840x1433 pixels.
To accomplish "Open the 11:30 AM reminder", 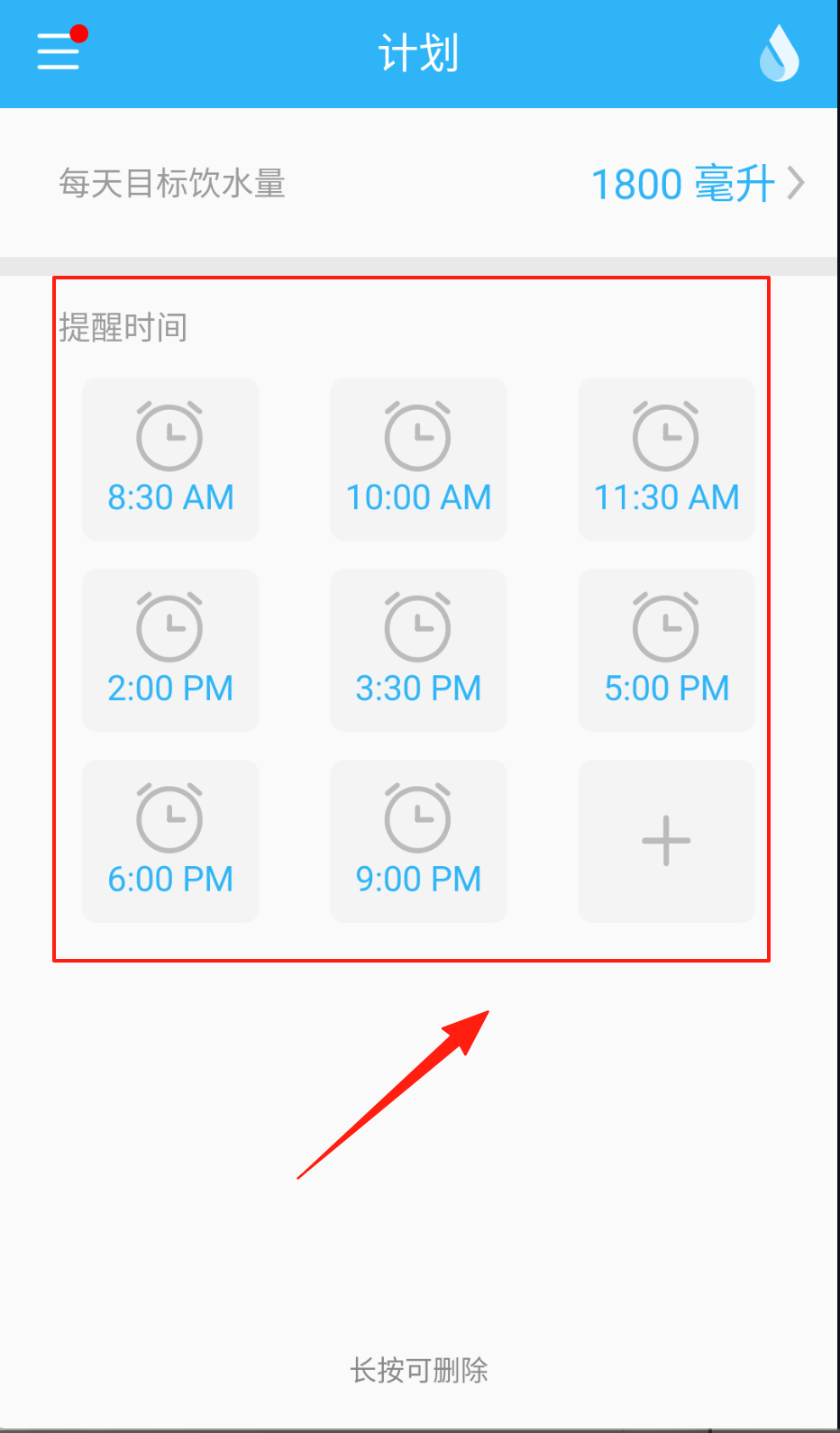I will click(x=666, y=460).
